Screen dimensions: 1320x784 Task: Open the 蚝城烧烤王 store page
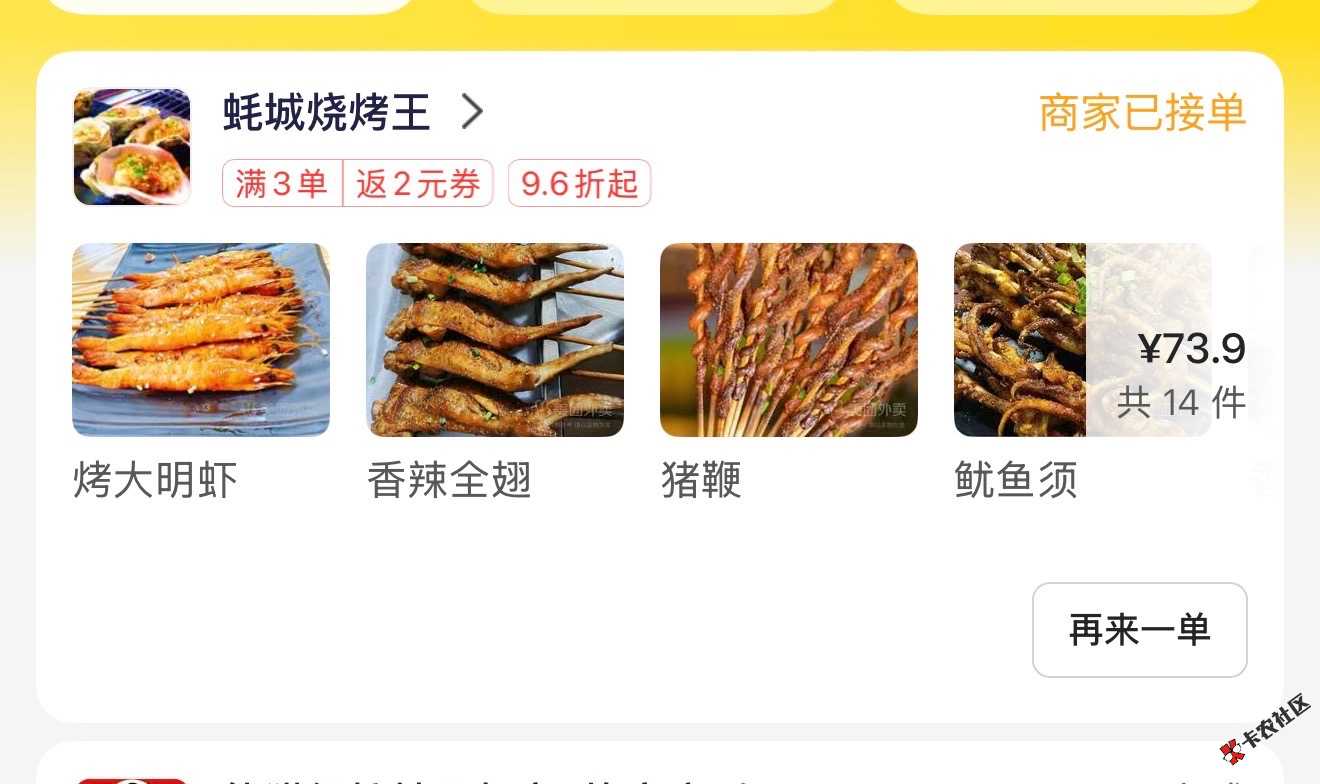[352, 112]
